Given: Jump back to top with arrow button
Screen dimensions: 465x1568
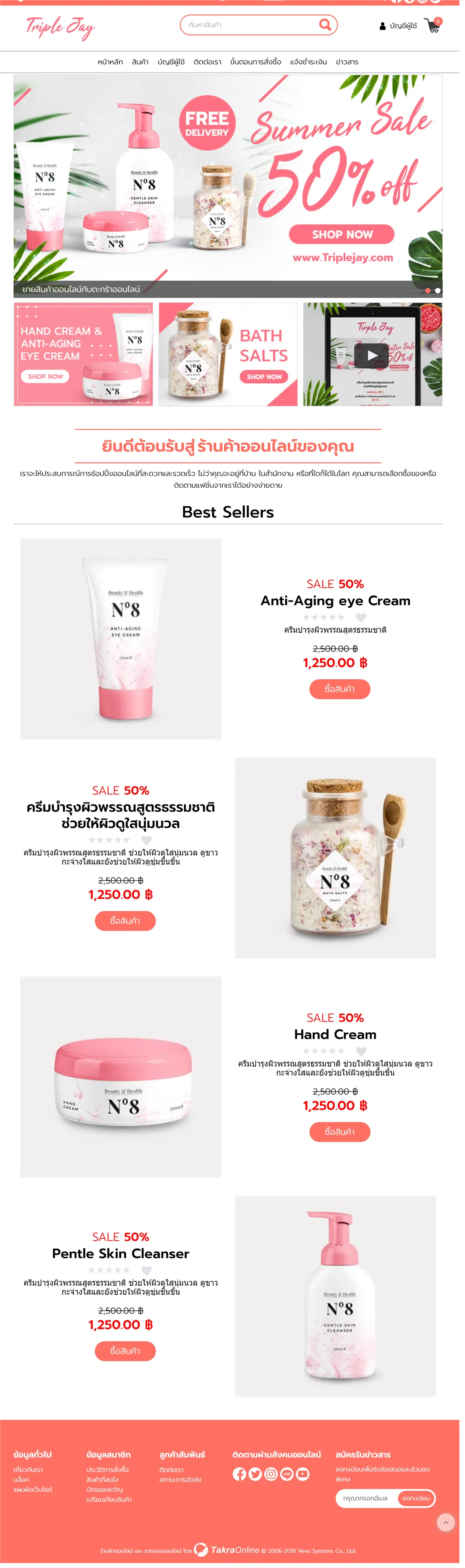Looking at the screenshot, I should (x=446, y=1522).
